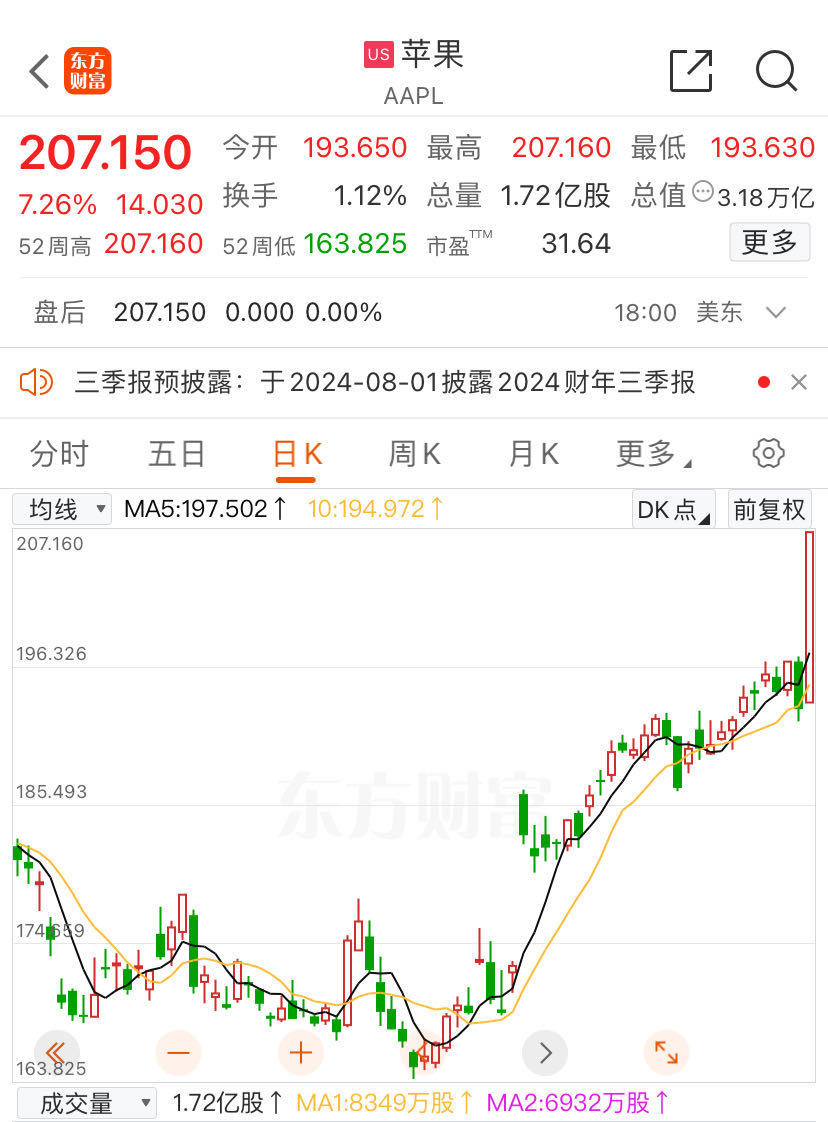The image size is (828, 1122).
Task: Tap the 更多 button for more quote data
Action: tap(769, 242)
